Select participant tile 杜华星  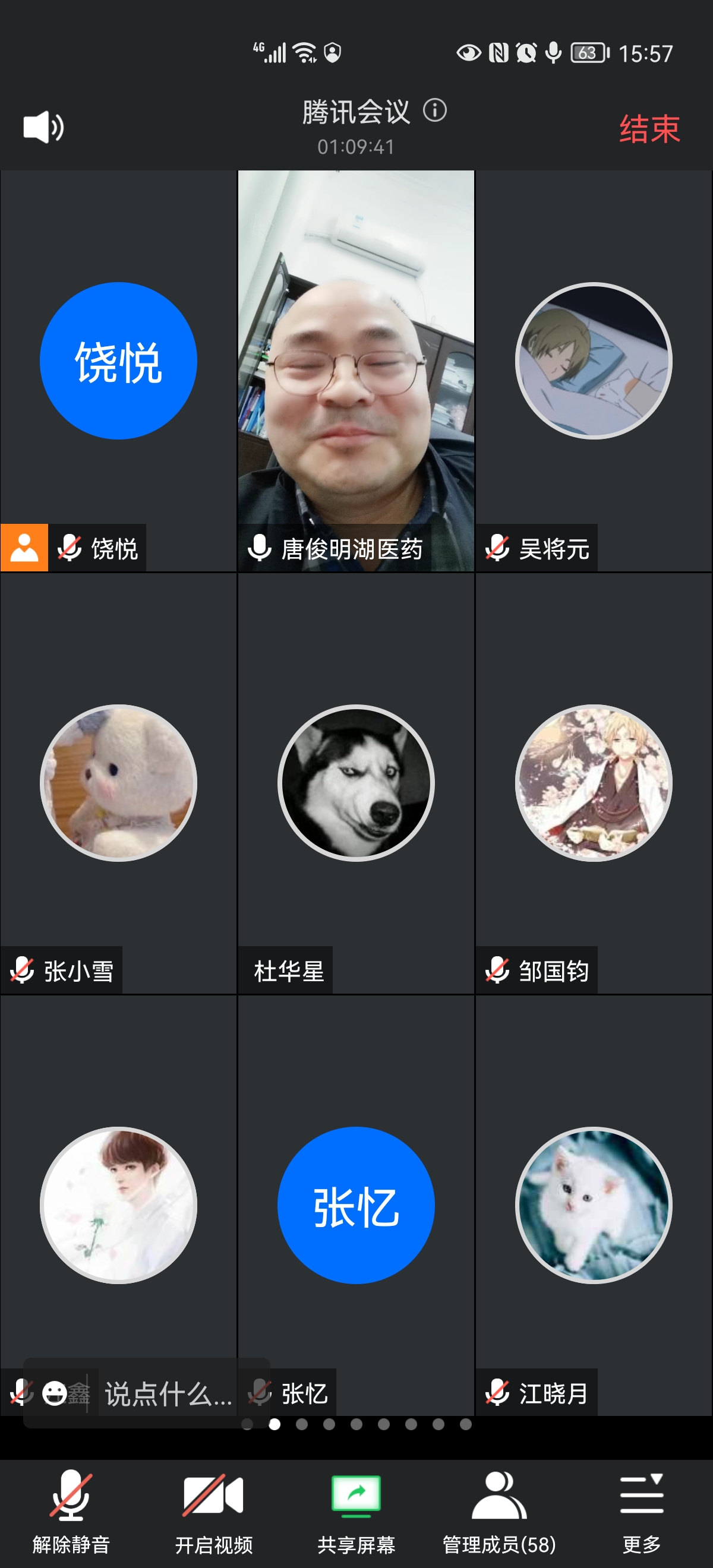point(356,783)
